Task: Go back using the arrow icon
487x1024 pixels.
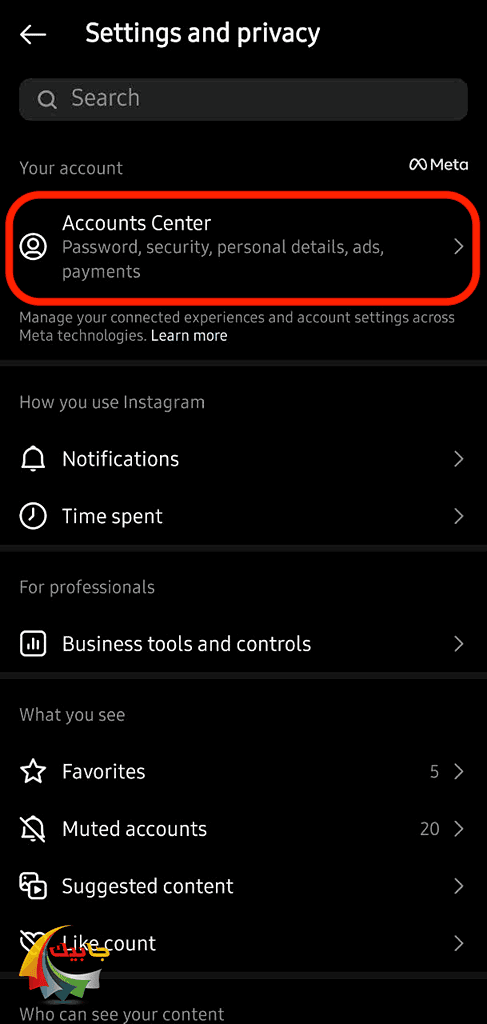Action: [33, 34]
